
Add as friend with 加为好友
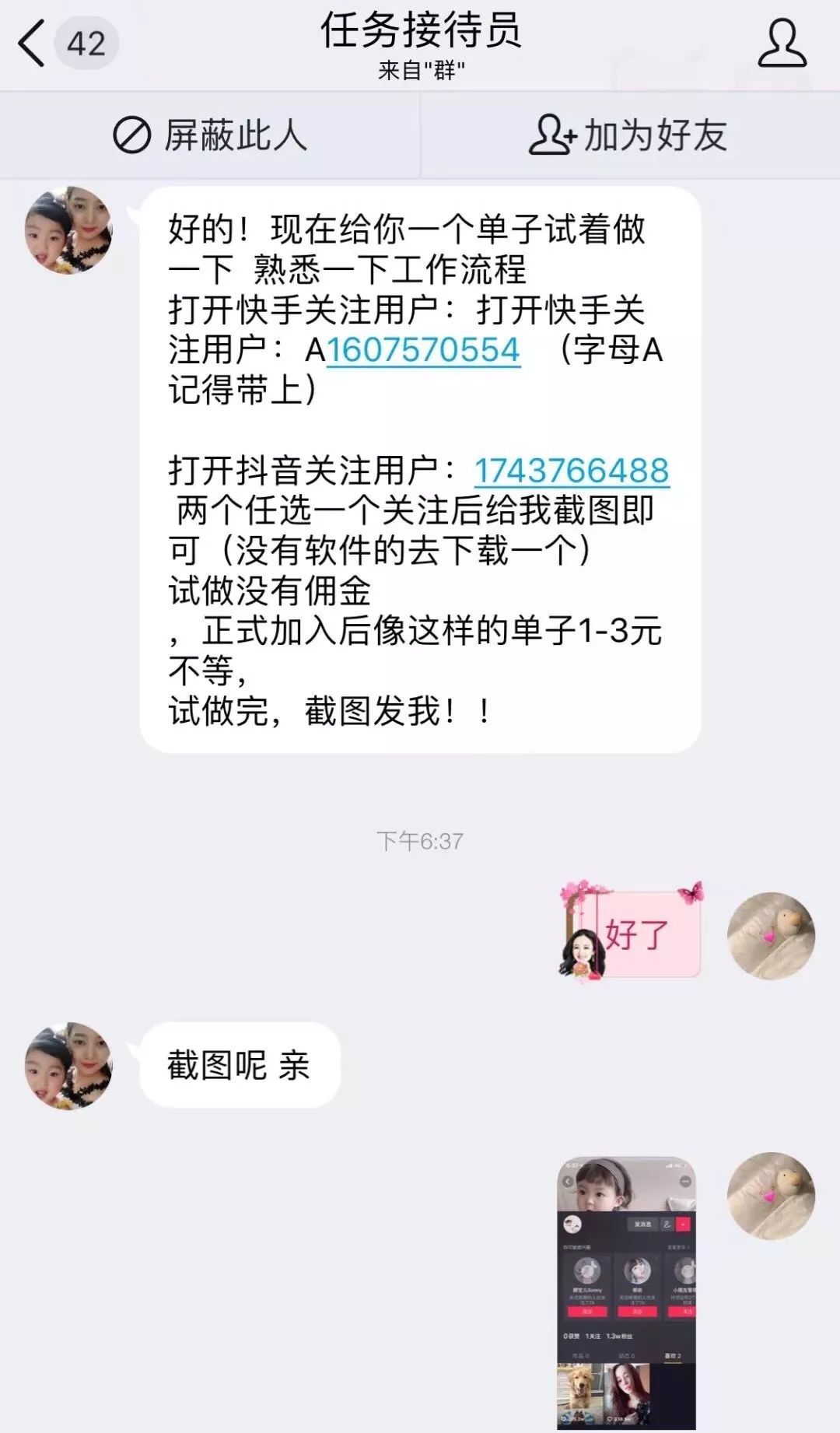pos(628,136)
